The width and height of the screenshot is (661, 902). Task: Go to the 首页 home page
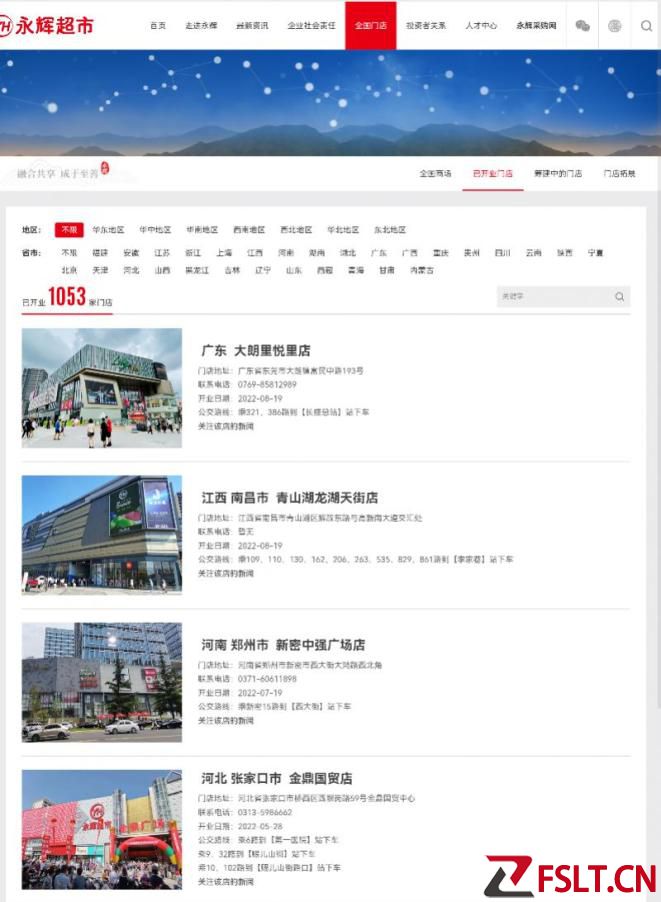(x=158, y=26)
